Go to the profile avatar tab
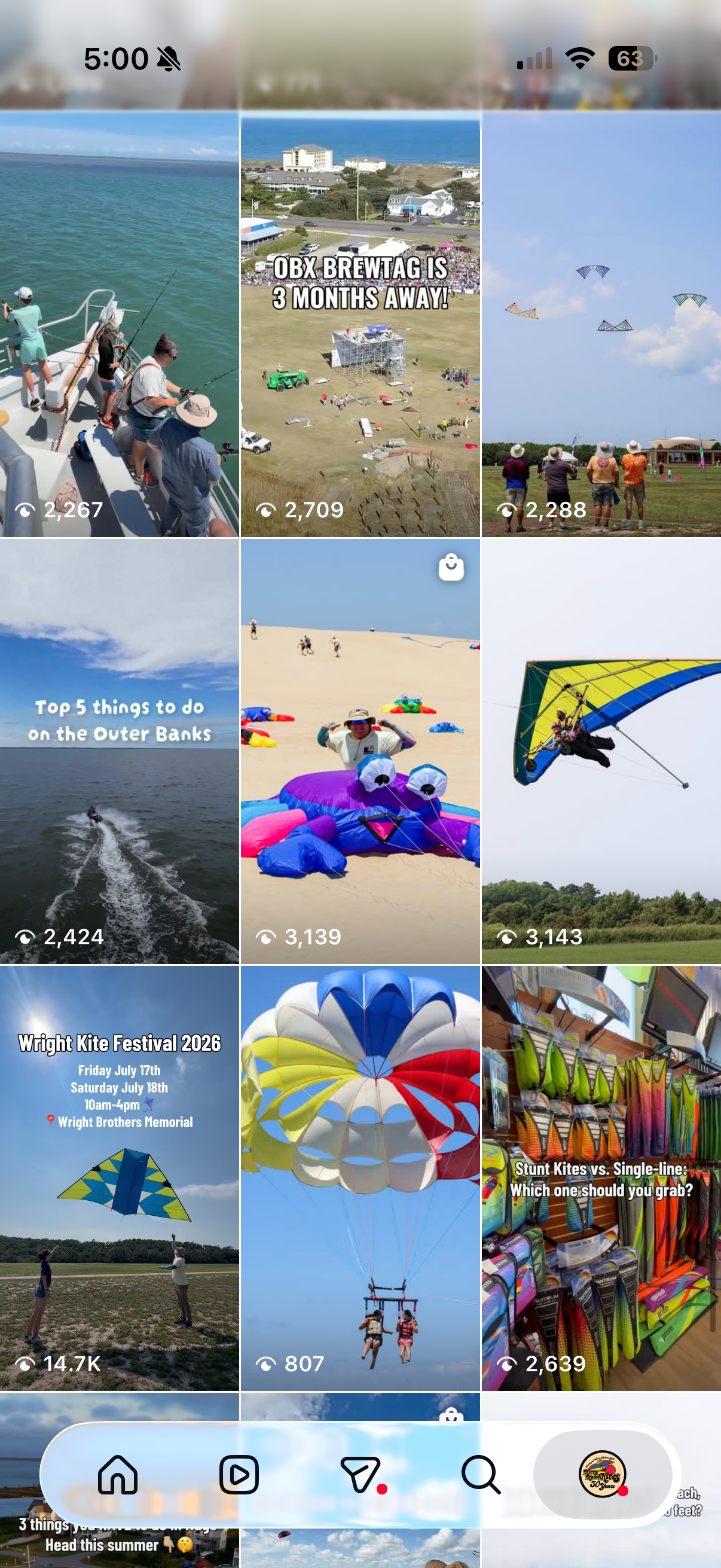Viewport: 721px width, 1568px height. (603, 1474)
